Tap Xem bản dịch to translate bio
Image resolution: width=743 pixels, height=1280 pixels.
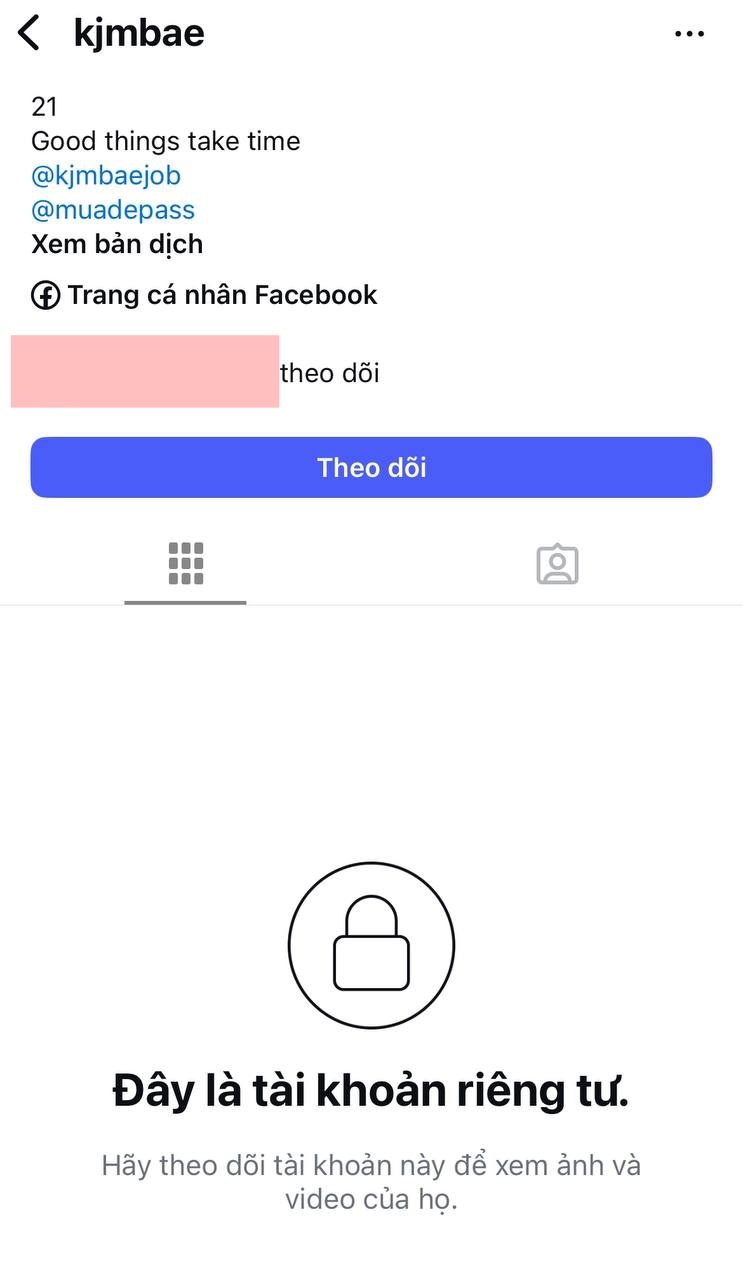(117, 244)
